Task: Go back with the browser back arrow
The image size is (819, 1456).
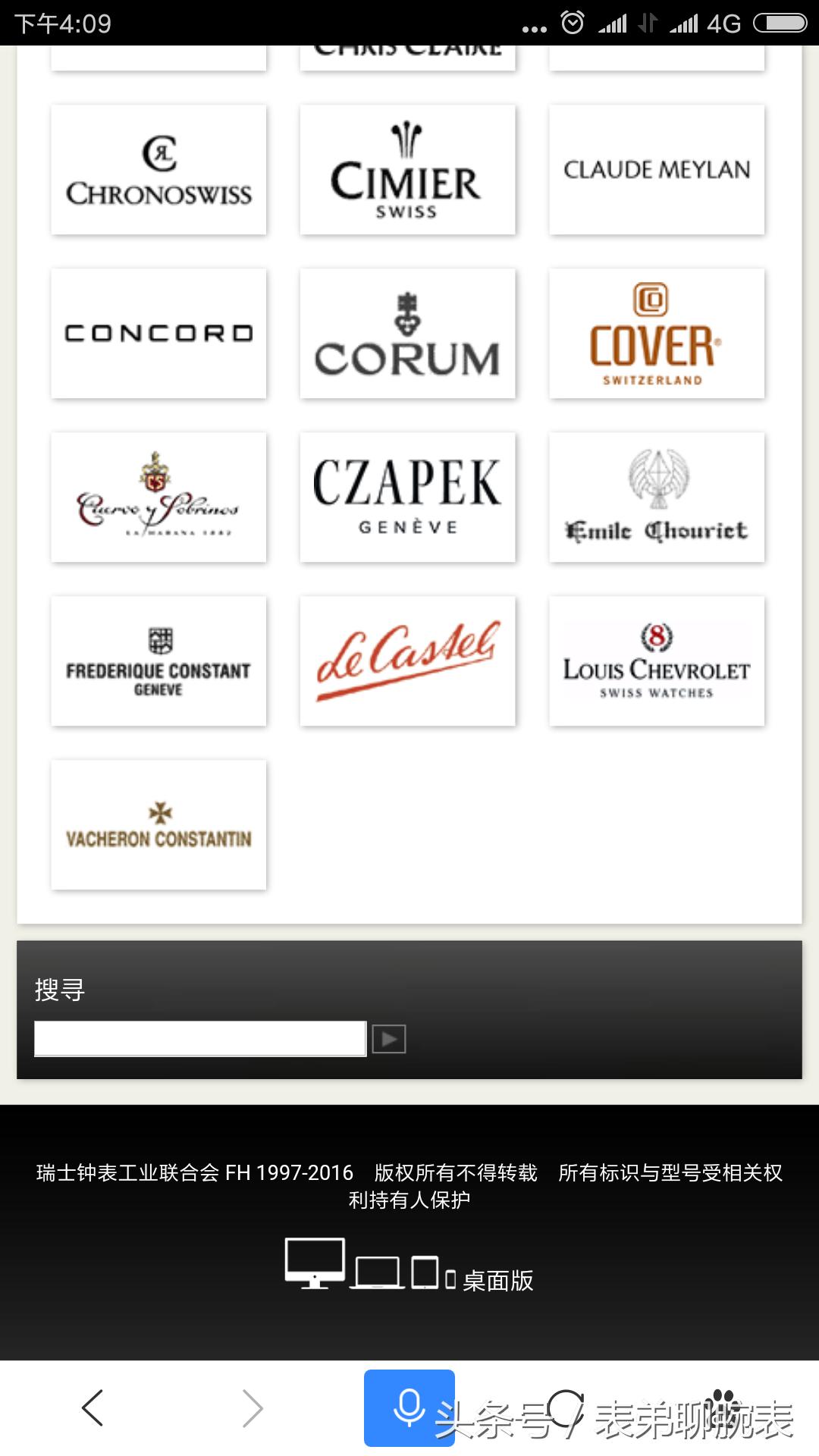Action: [93, 1408]
